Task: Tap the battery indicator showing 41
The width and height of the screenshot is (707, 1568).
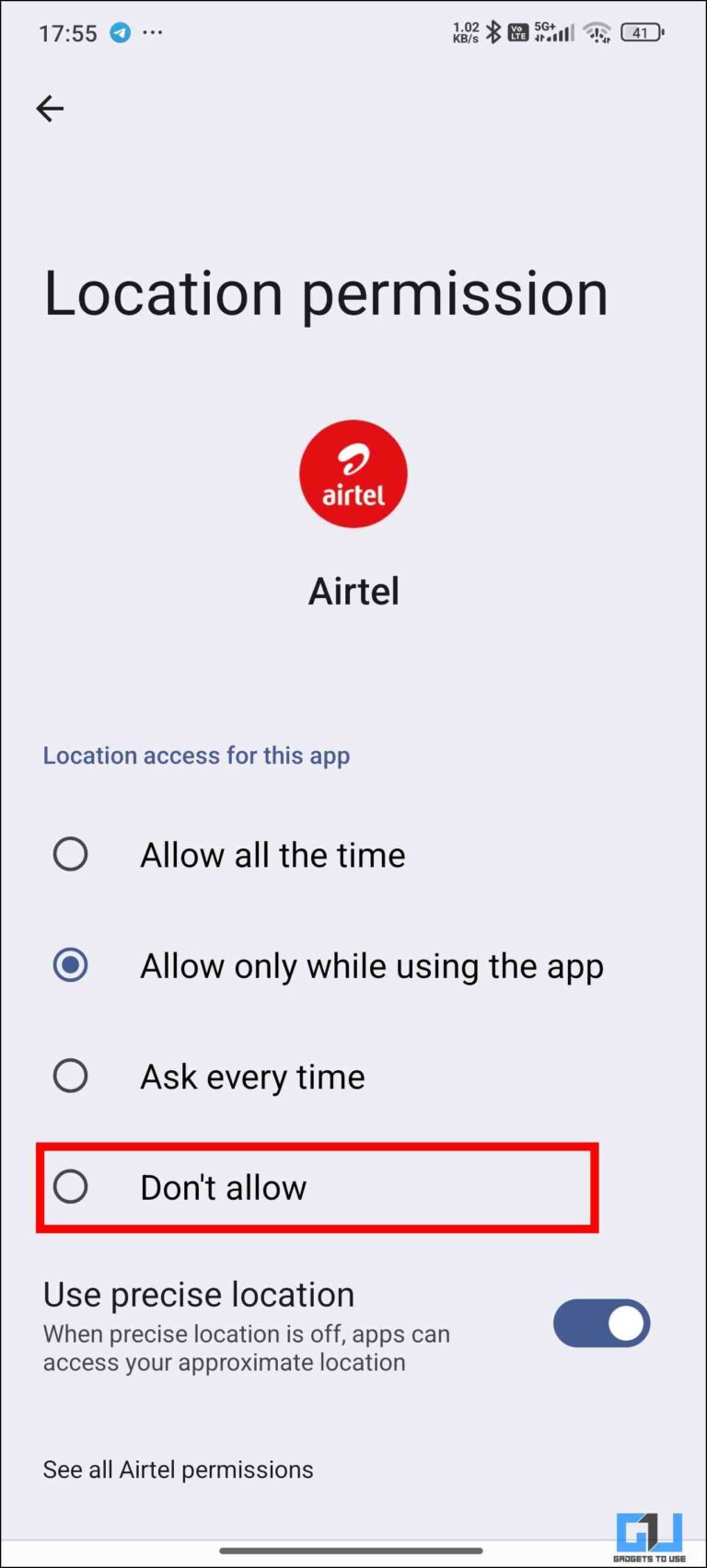Action: point(643,31)
